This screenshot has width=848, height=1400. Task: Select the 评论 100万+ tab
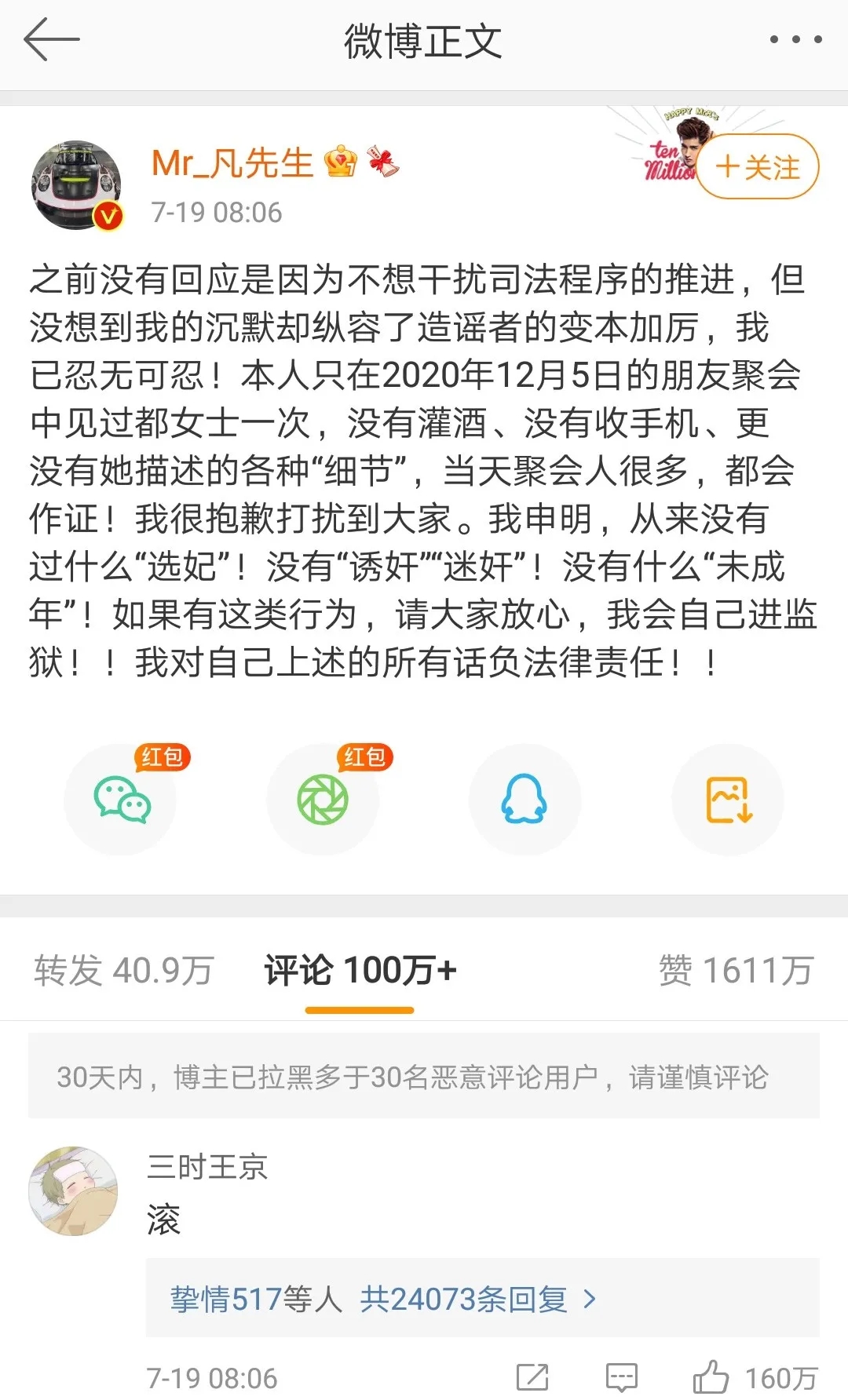point(360,971)
